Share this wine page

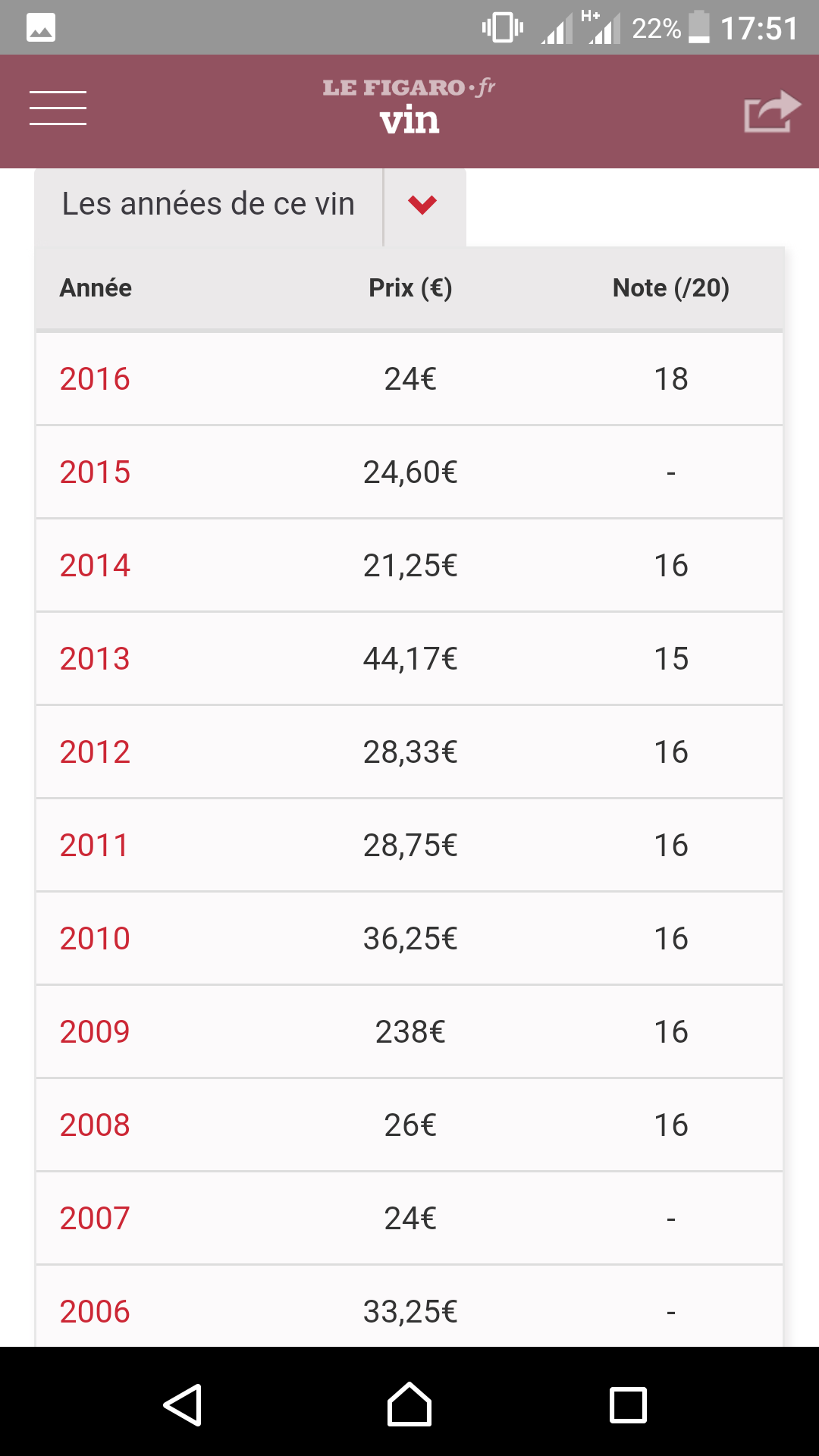tap(772, 111)
